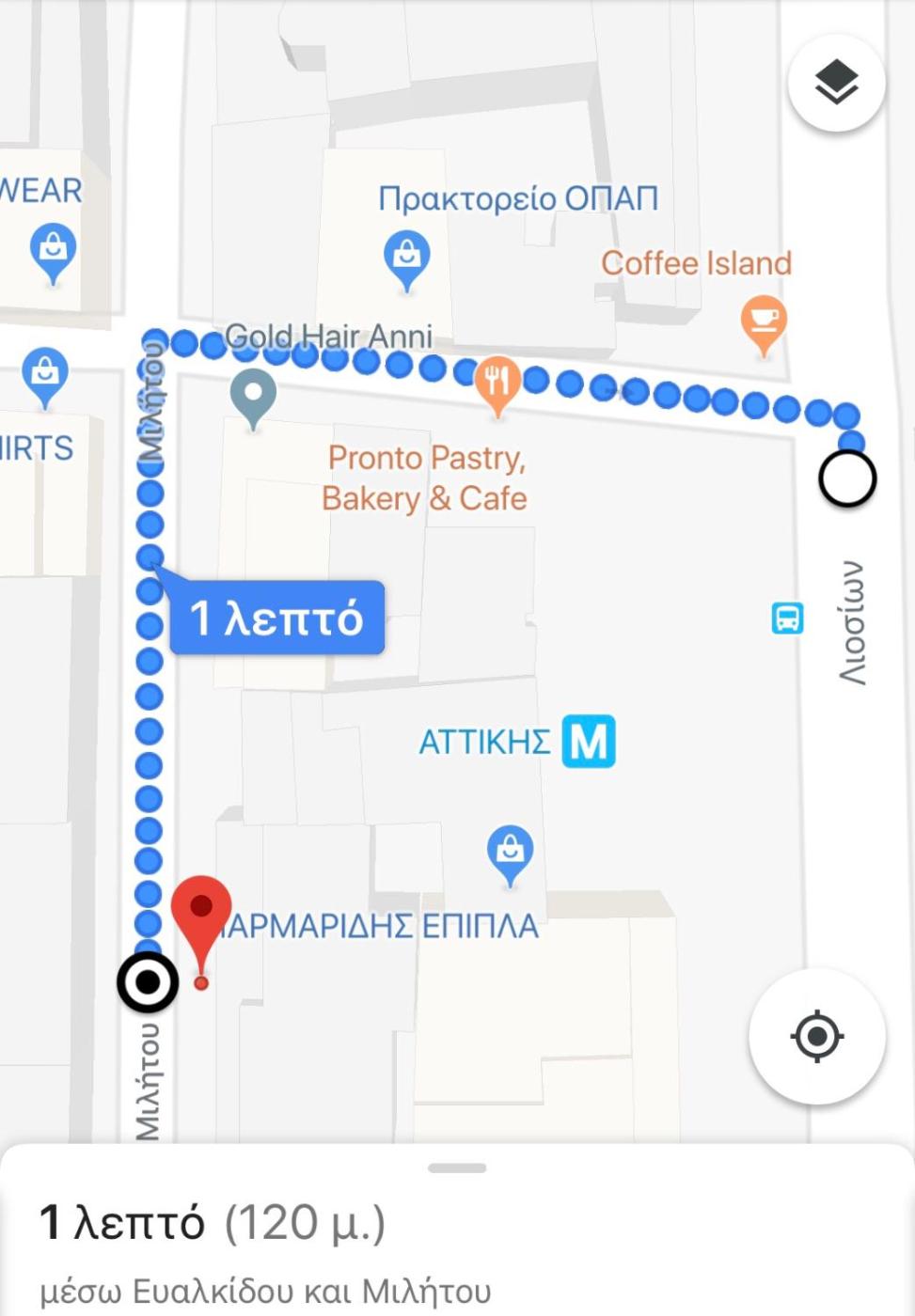The height and width of the screenshot is (1316, 915).
Task: Open the ΑΤΤΙΚΗΣ metro station icon
Action: point(589,742)
